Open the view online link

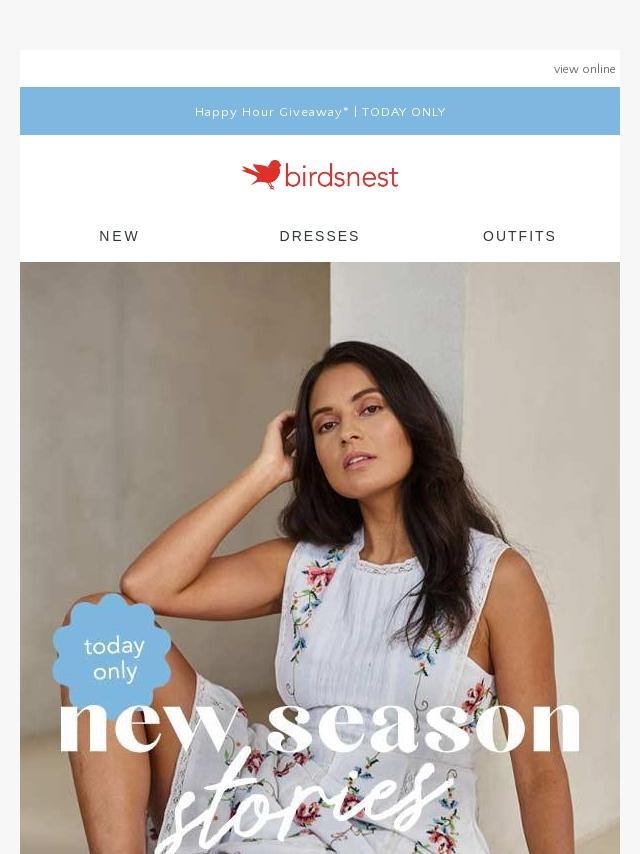click(584, 69)
